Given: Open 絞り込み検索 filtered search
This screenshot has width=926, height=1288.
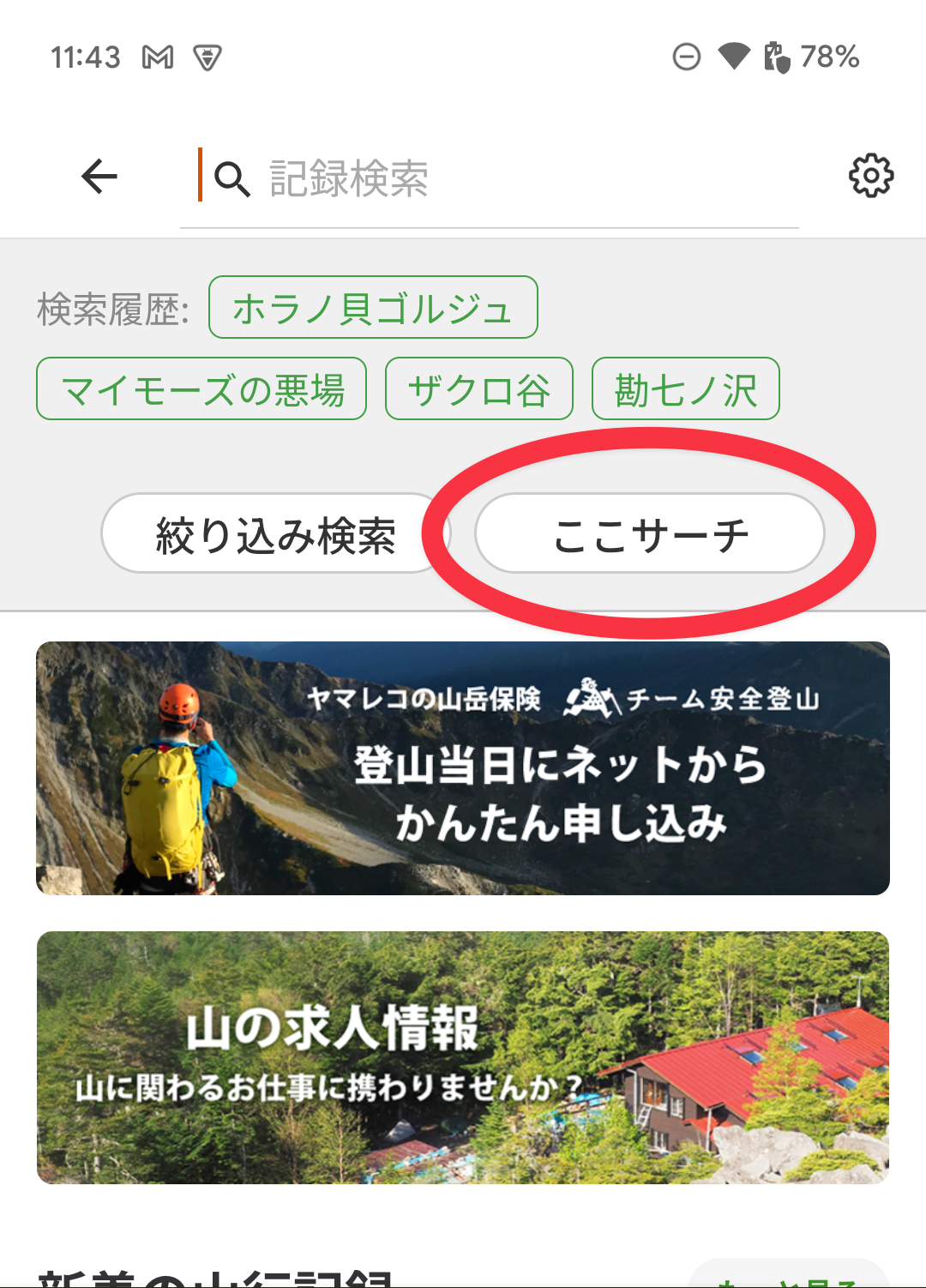Looking at the screenshot, I should 274,533.
